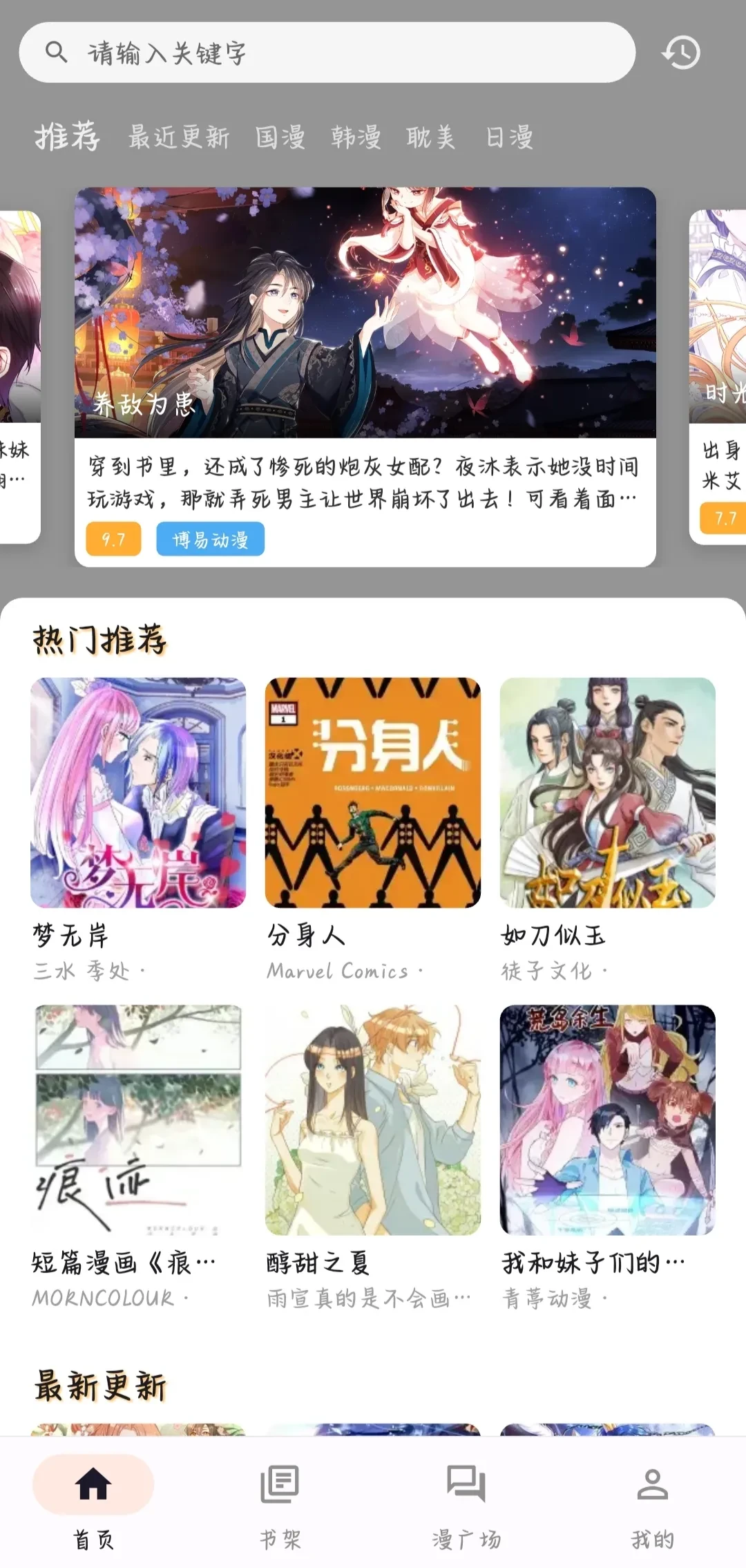
Task: Switch to the 韩漫 tab
Action: (355, 137)
